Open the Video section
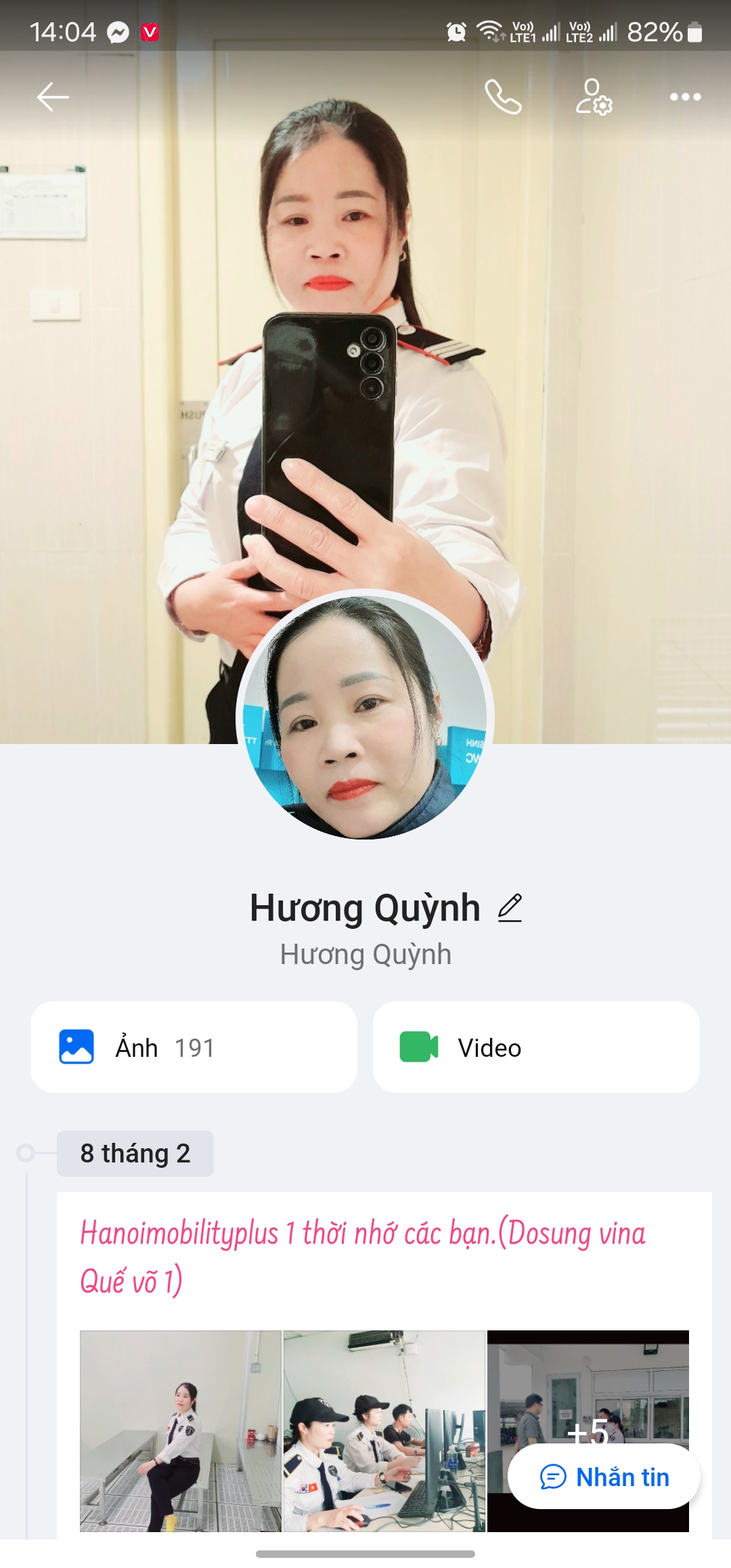 [536, 1047]
